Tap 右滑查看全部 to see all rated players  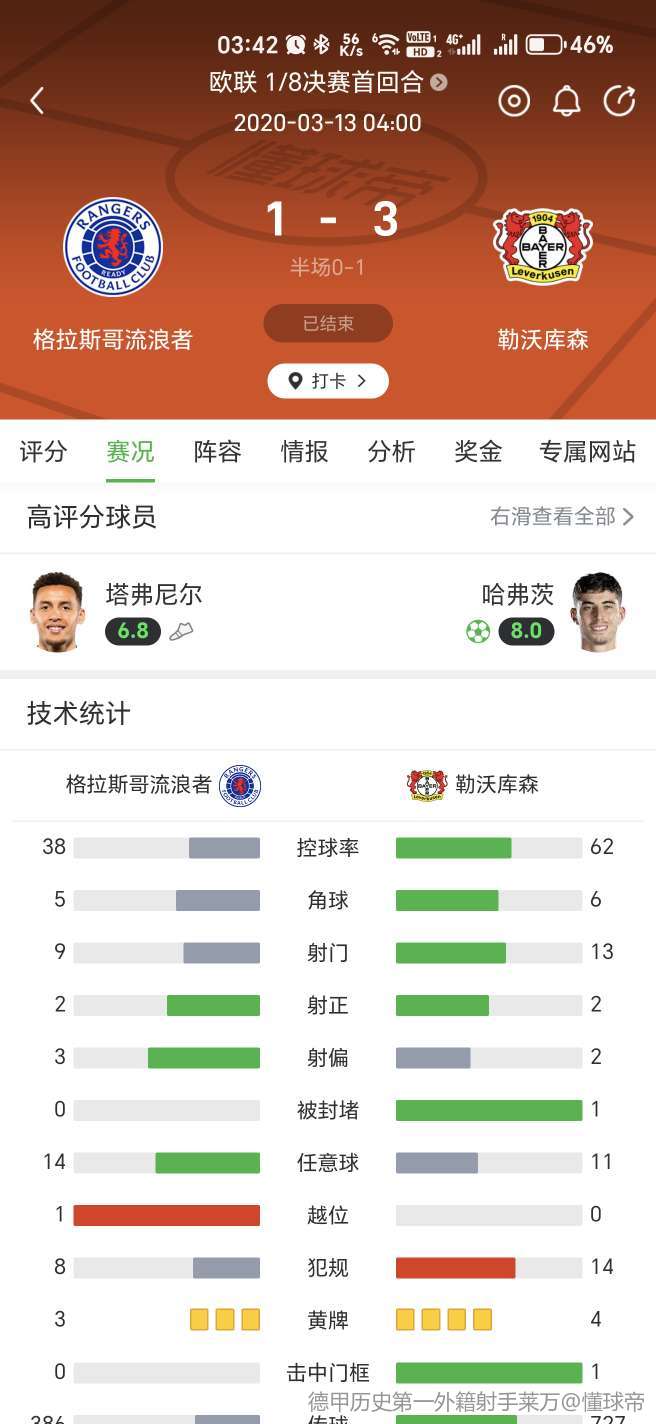[561, 517]
